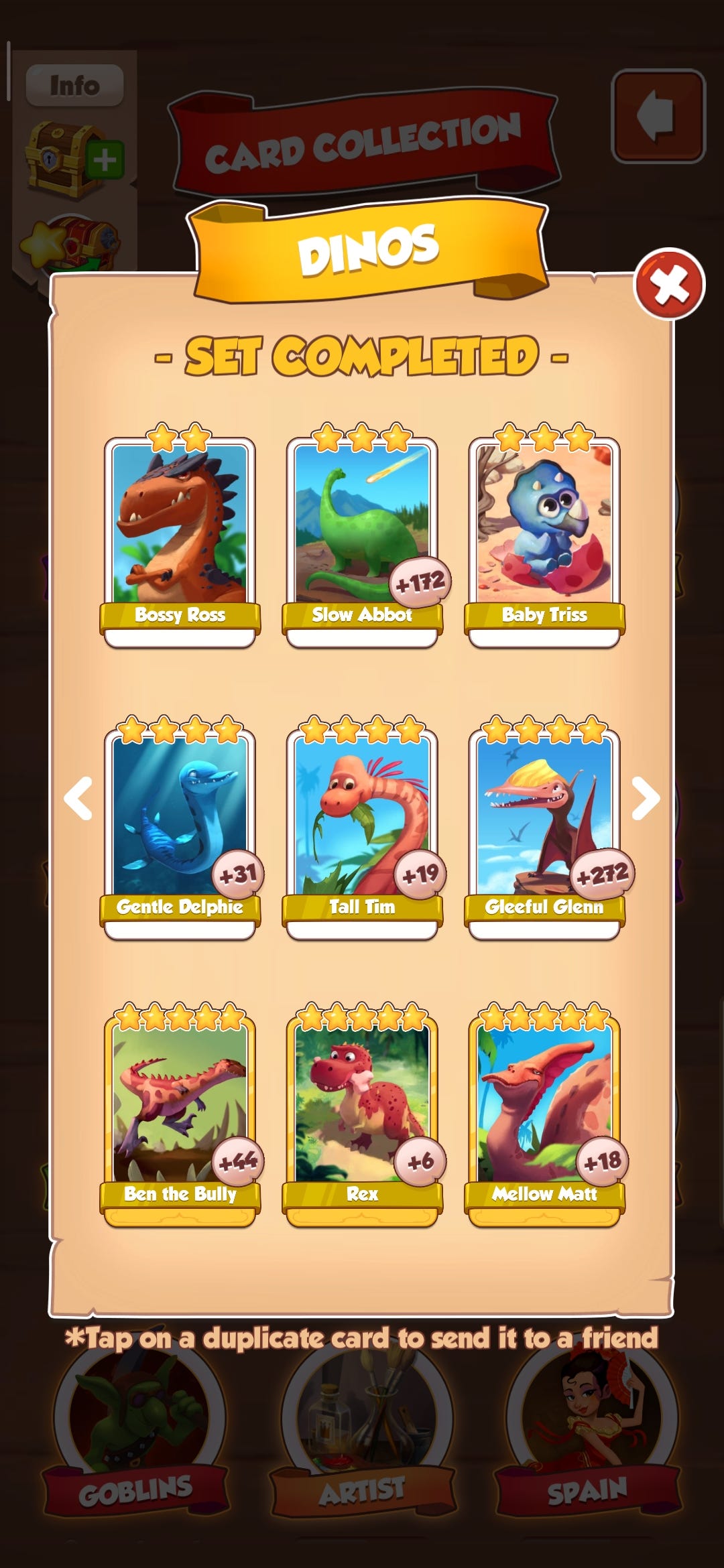Tap the Tall Tim card
Viewport: 724px width, 1568px height.
tap(362, 821)
